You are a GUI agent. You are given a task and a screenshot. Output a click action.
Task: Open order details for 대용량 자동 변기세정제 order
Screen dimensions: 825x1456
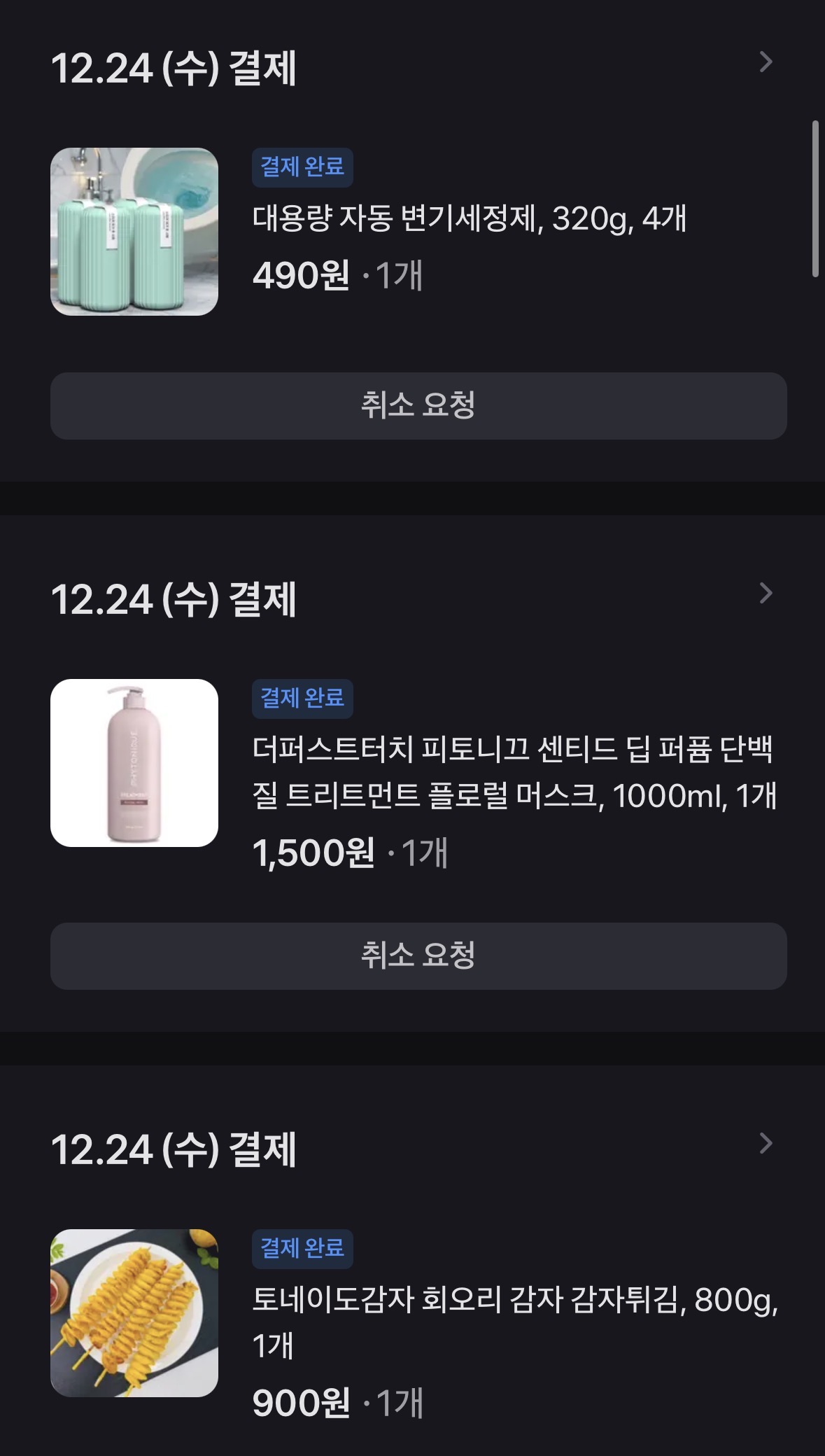pyautogui.click(x=766, y=62)
